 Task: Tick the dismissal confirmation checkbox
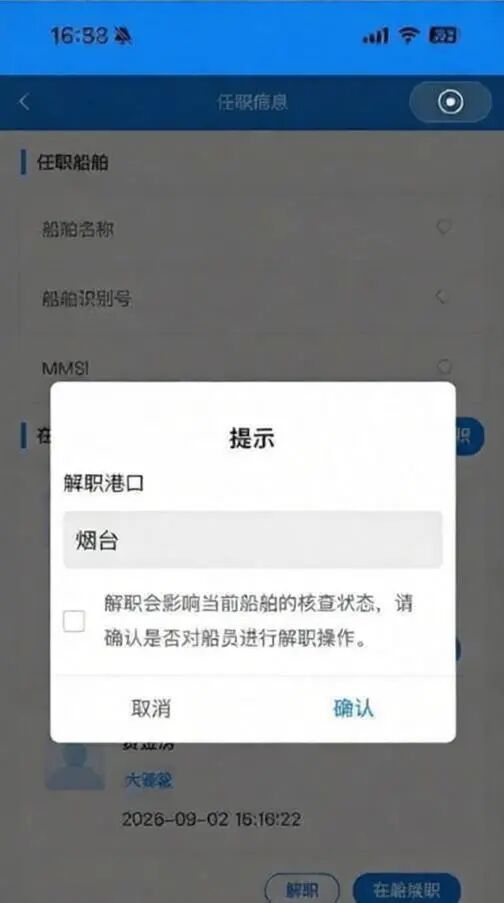74,621
